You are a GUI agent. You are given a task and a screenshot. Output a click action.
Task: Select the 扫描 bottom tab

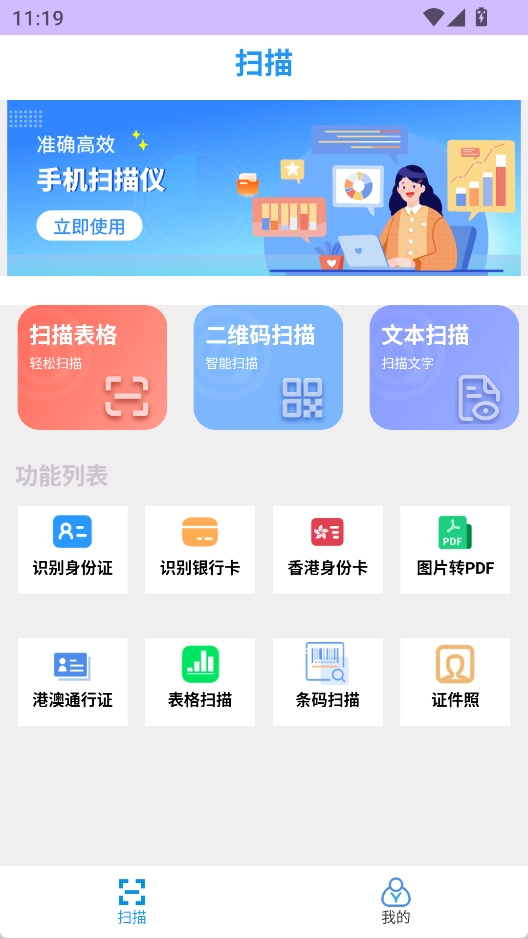(132, 901)
